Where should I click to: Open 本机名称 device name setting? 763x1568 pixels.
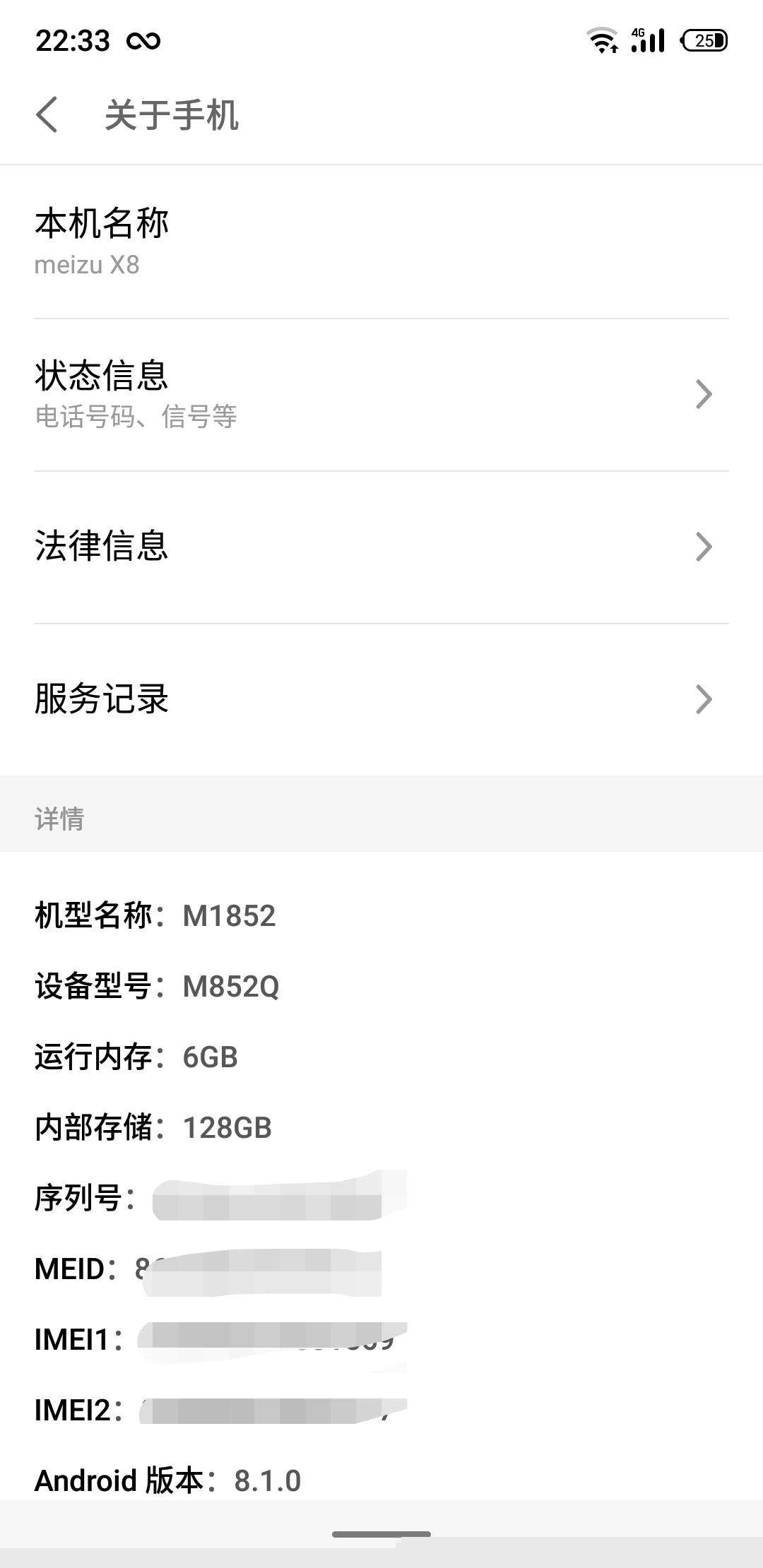[x=381, y=242]
